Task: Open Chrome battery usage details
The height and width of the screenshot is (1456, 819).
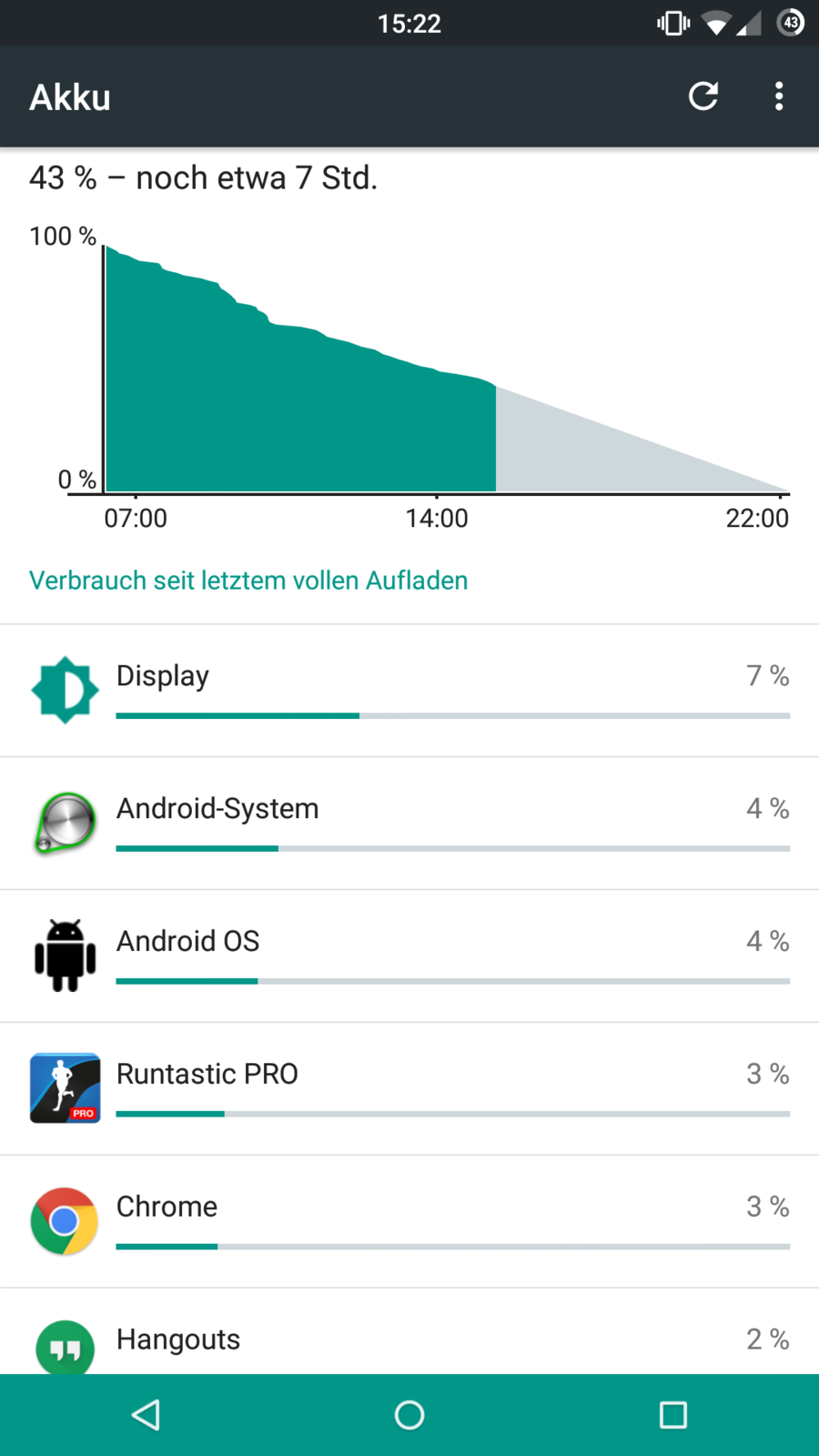Action: pyautogui.click(x=409, y=1222)
